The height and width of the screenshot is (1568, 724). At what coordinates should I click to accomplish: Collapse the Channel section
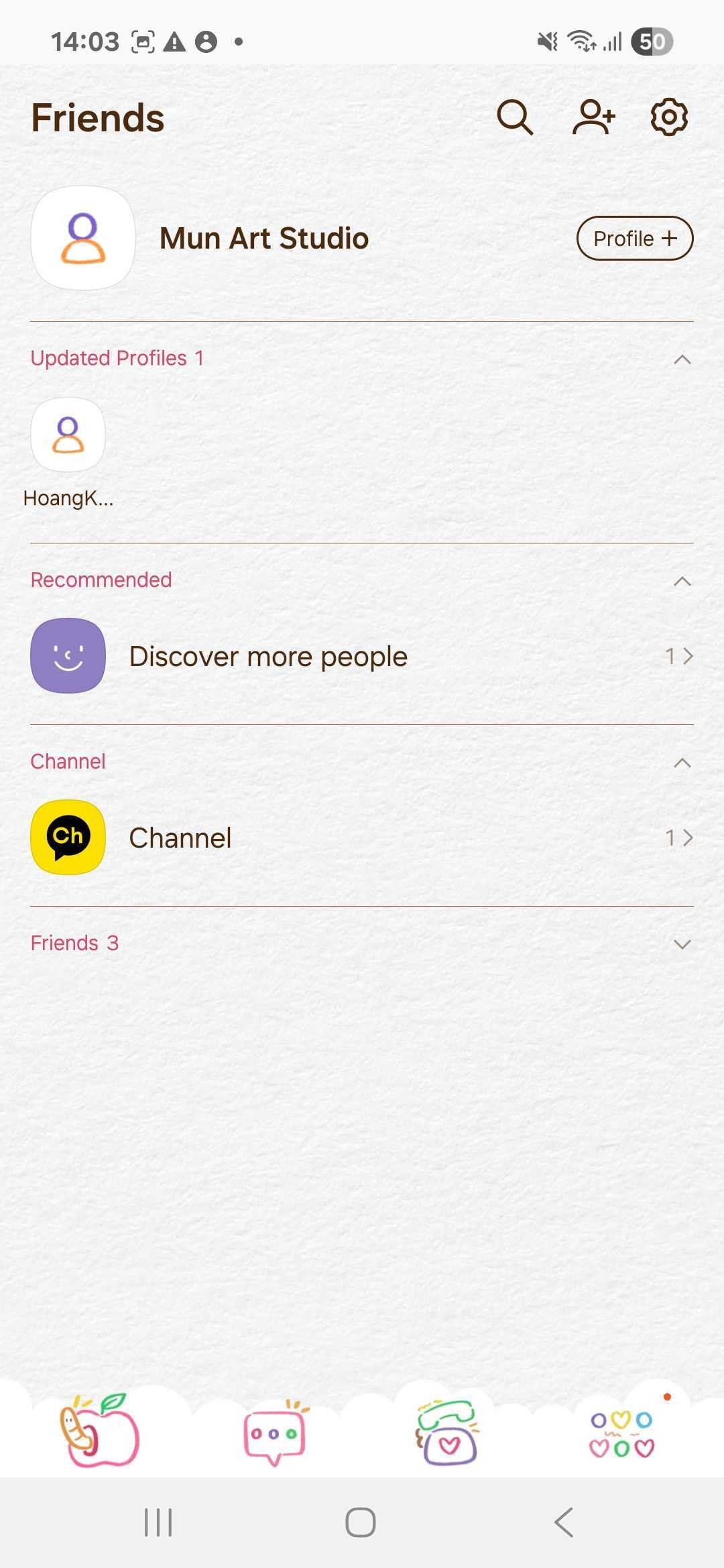(x=682, y=763)
